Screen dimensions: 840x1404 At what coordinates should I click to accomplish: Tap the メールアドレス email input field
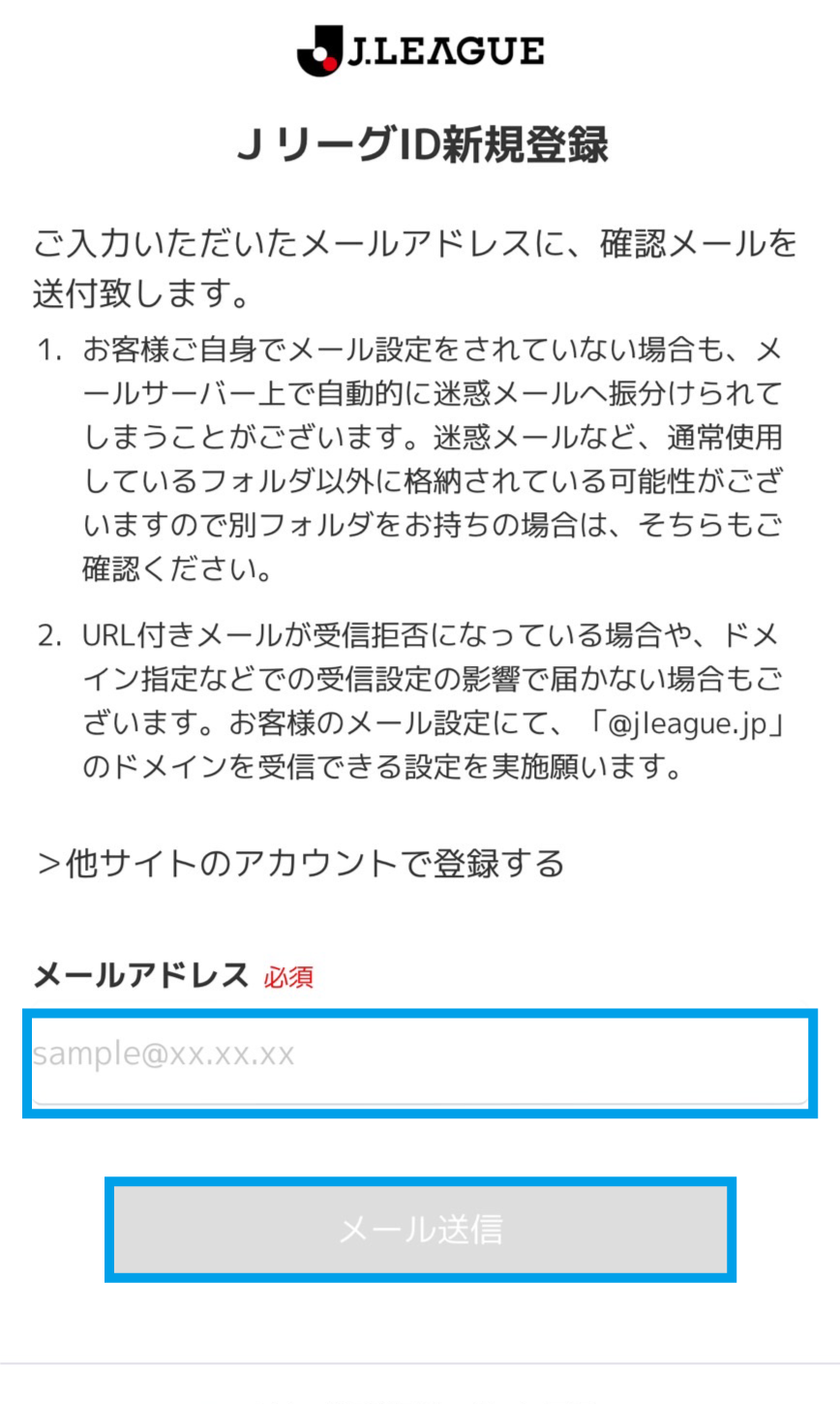point(420,1061)
